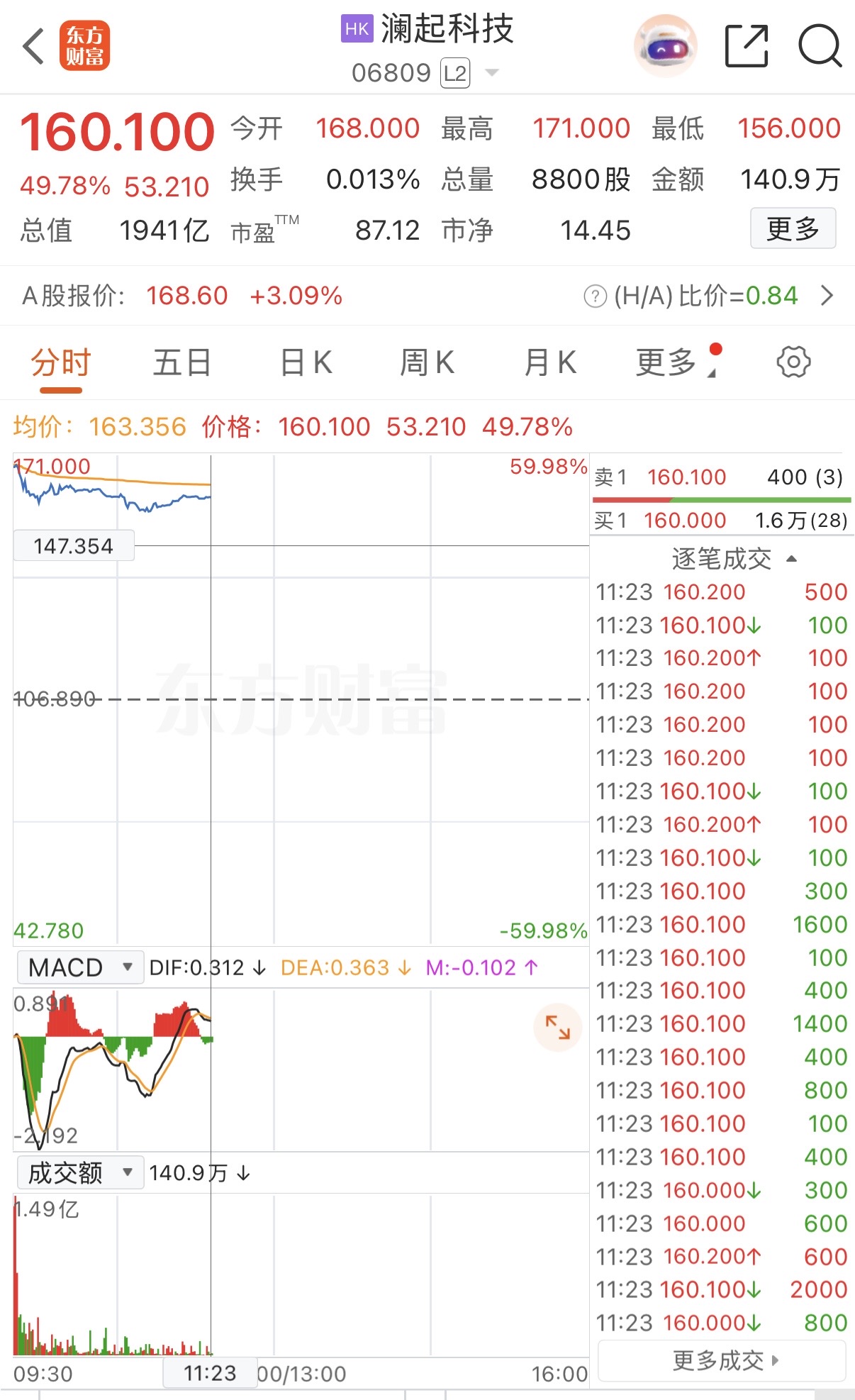Show the 月K chart tab

tap(550, 363)
